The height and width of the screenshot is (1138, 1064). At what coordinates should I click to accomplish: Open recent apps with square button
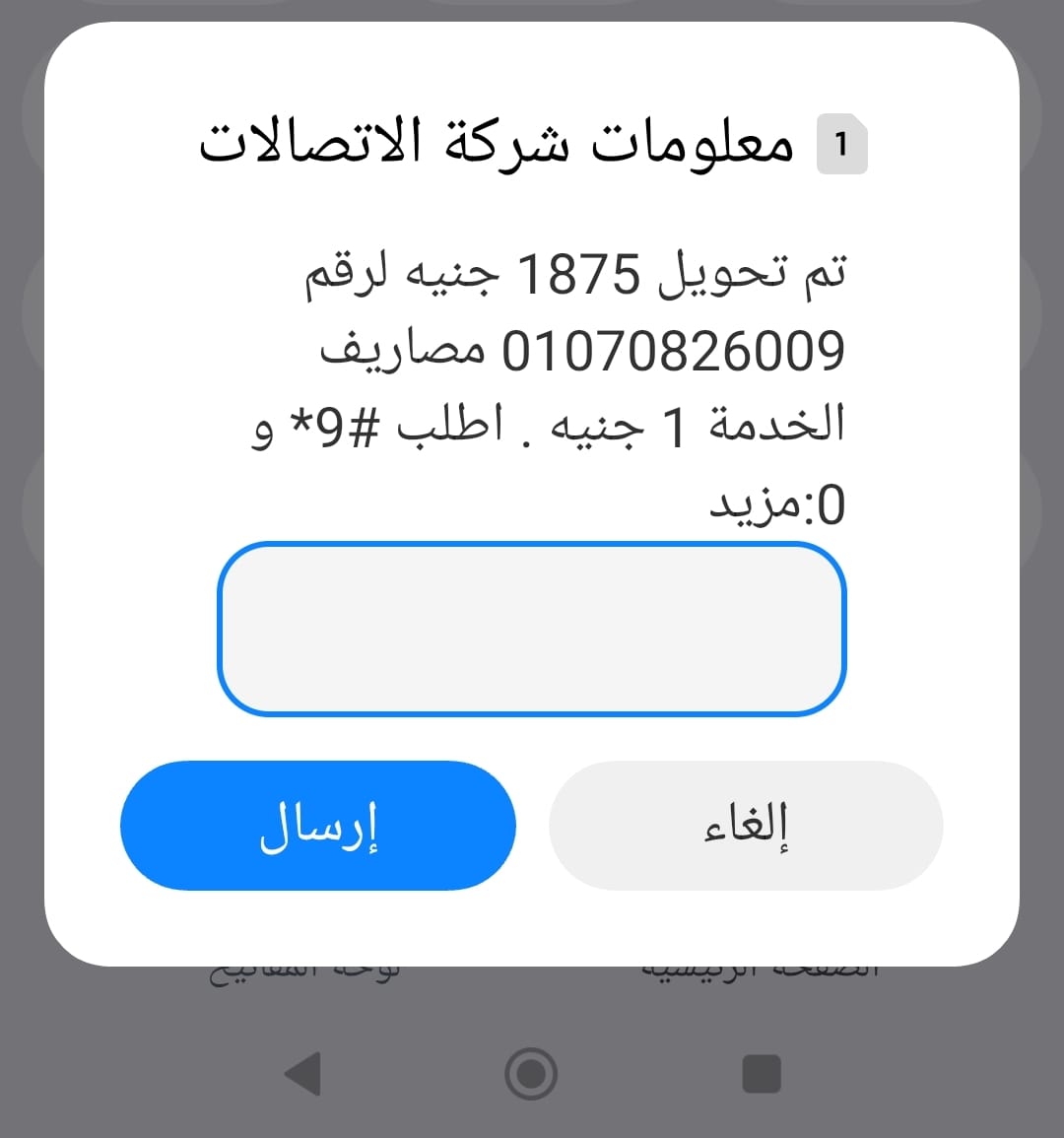(761, 1073)
